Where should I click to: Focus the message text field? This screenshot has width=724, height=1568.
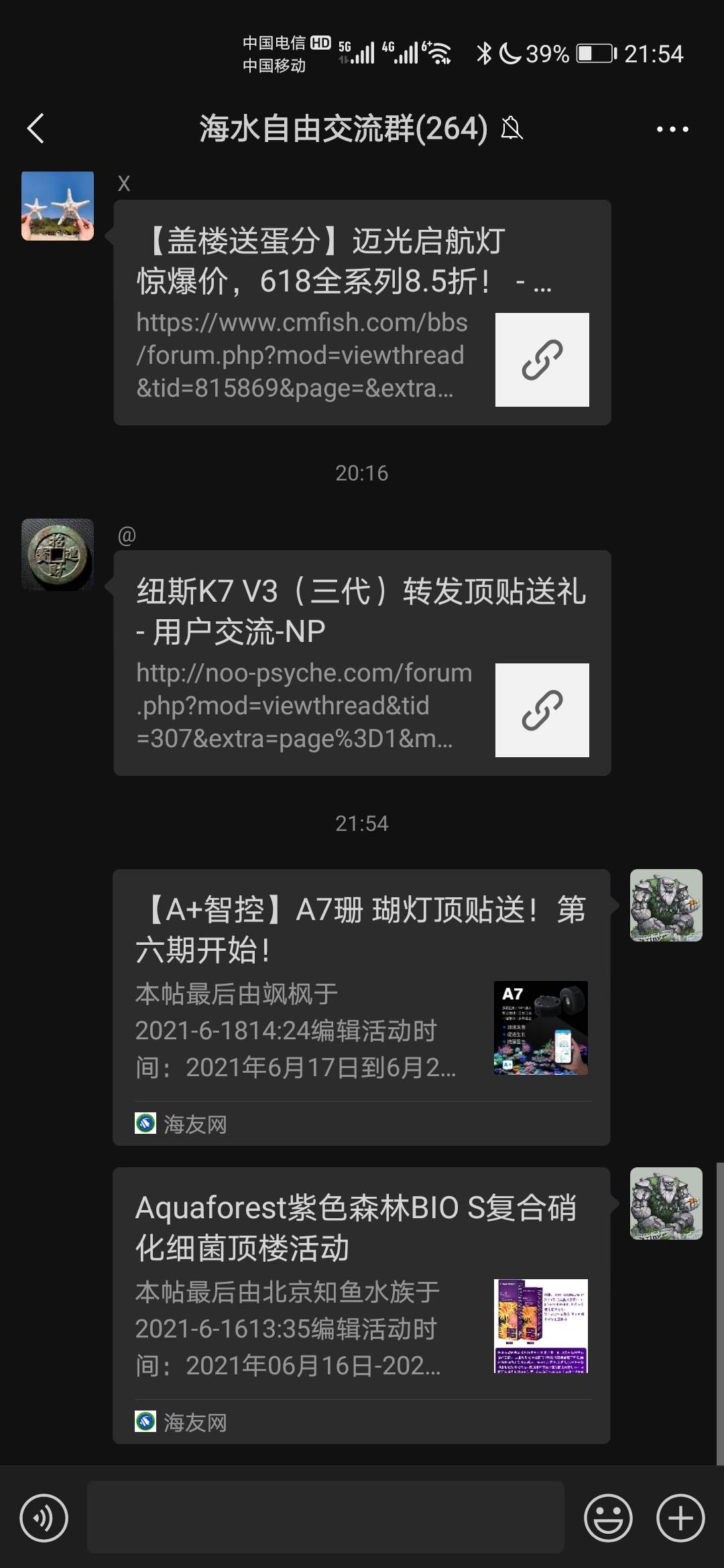[325, 1518]
